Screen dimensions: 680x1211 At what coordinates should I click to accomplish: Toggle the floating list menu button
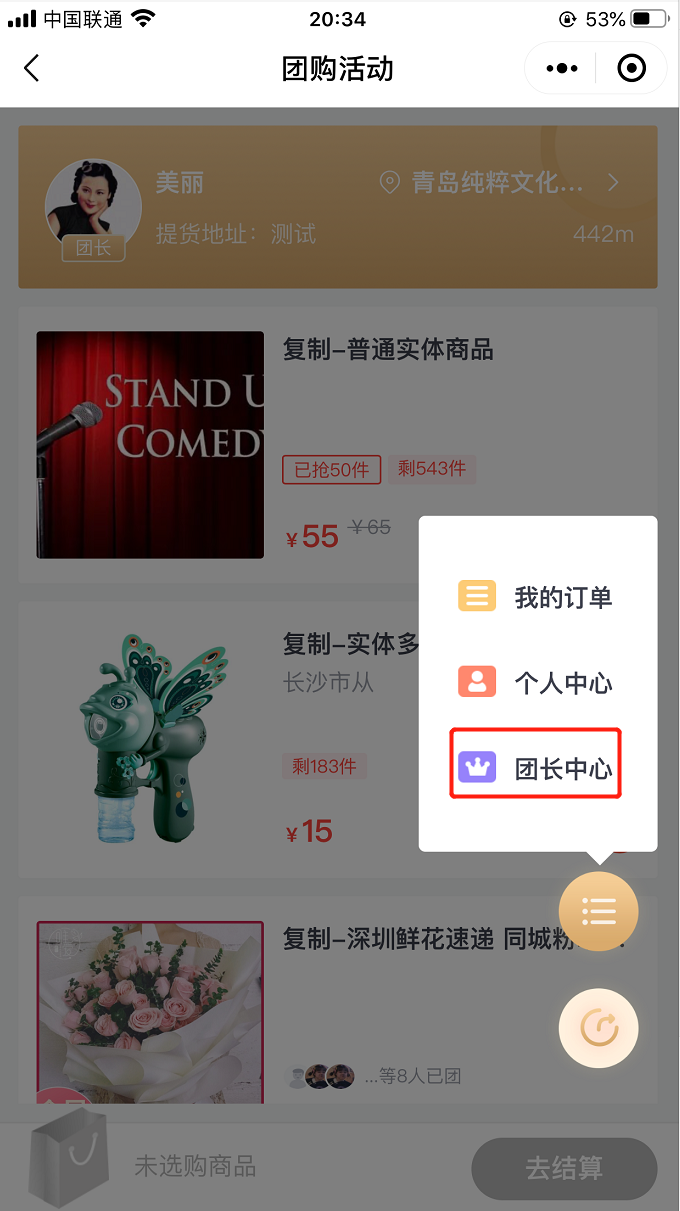pyautogui.click(x=598, y=911)
